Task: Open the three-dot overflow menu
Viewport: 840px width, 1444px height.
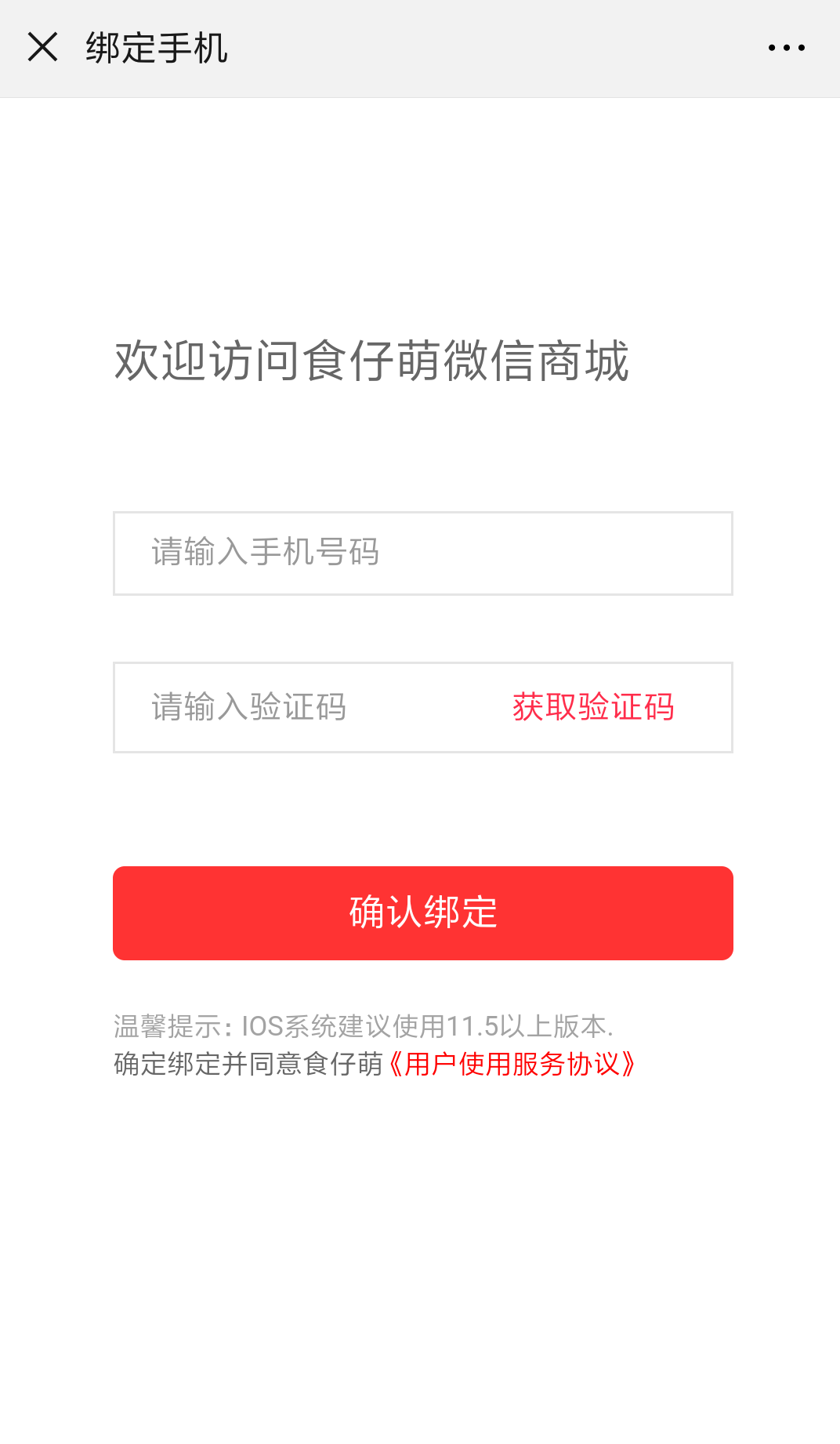Action: pos(786,48)
